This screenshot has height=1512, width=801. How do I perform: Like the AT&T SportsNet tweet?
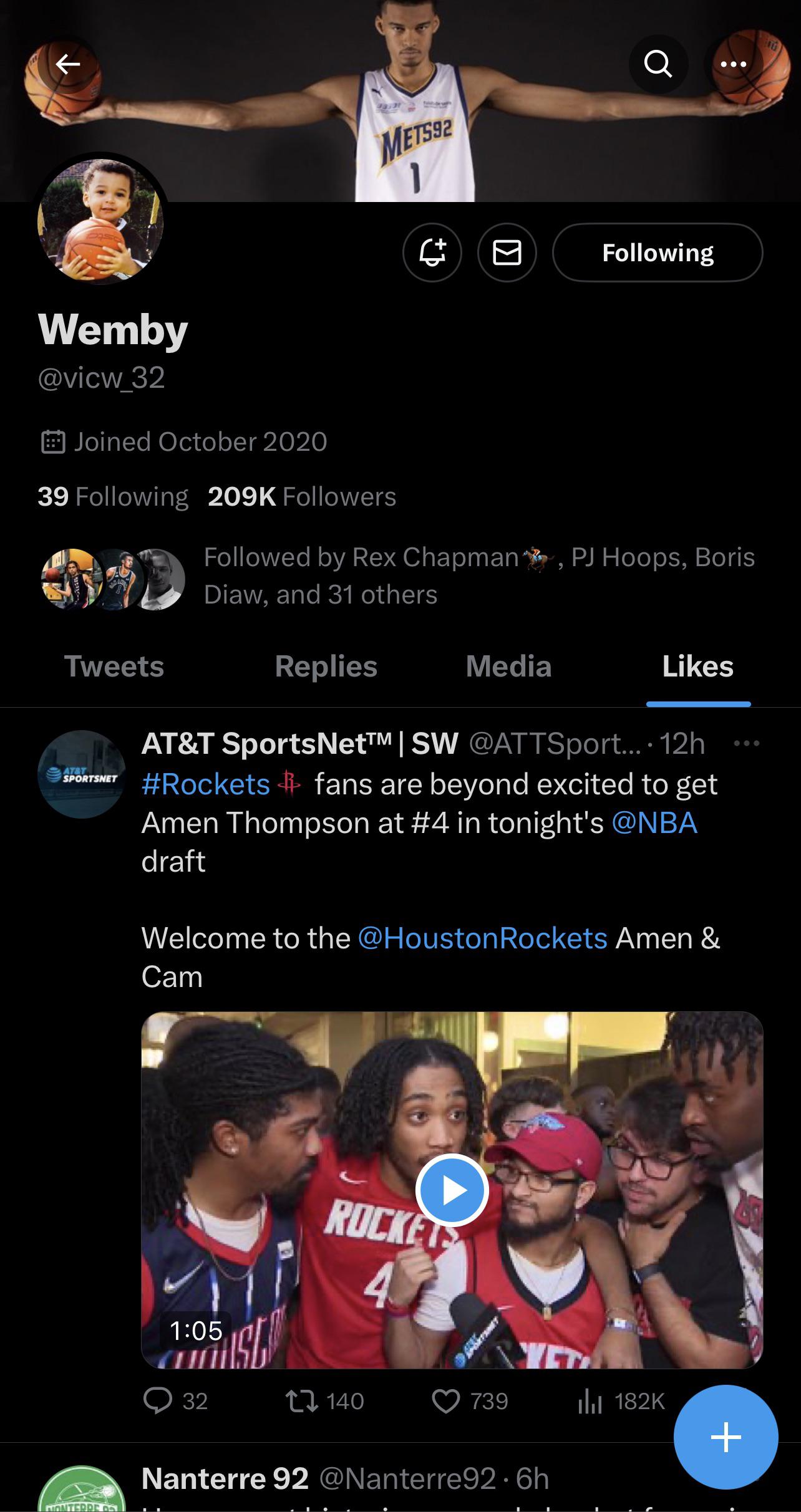[445, 1401]
